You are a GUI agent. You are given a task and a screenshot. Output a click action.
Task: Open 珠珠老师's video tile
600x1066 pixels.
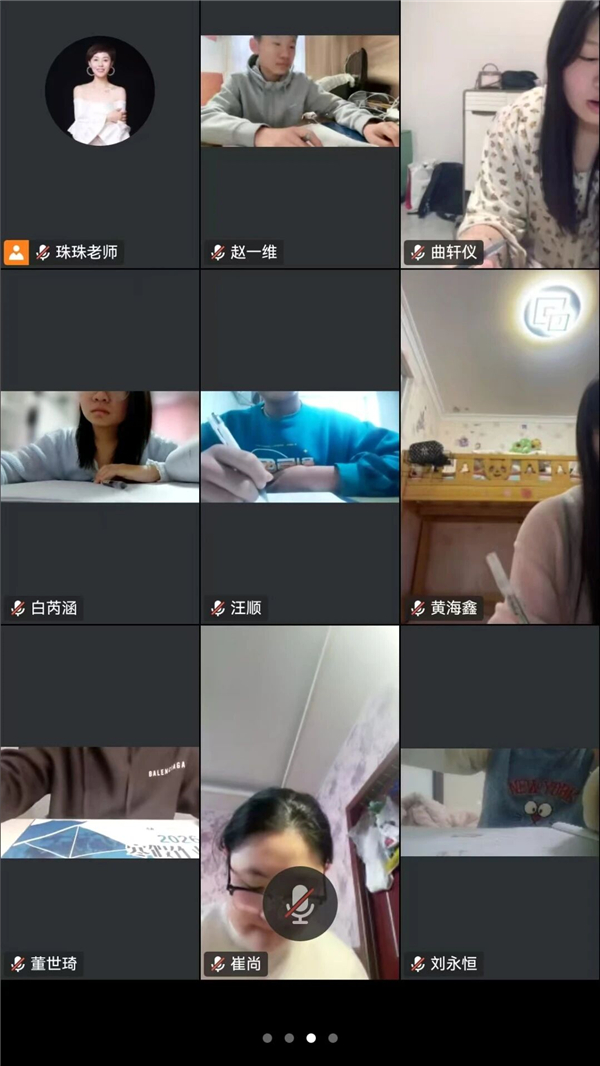(x=100, y=134)
